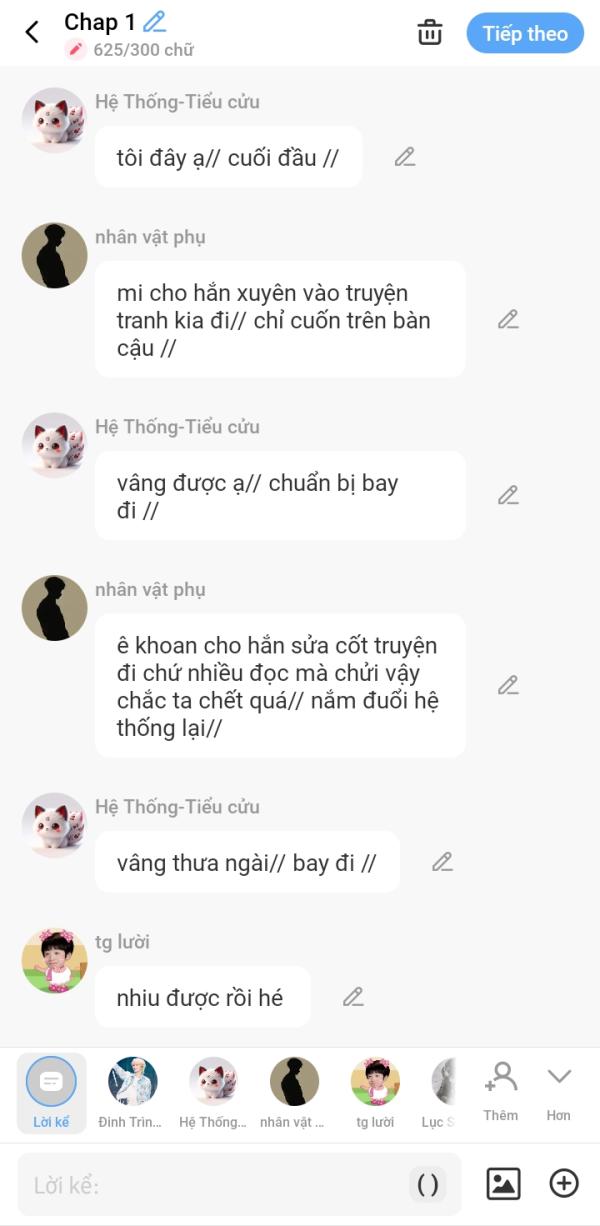Select the Lời kể narrator option
The width and height of the screenshot is (600, 1226).
pos(51,1093)
